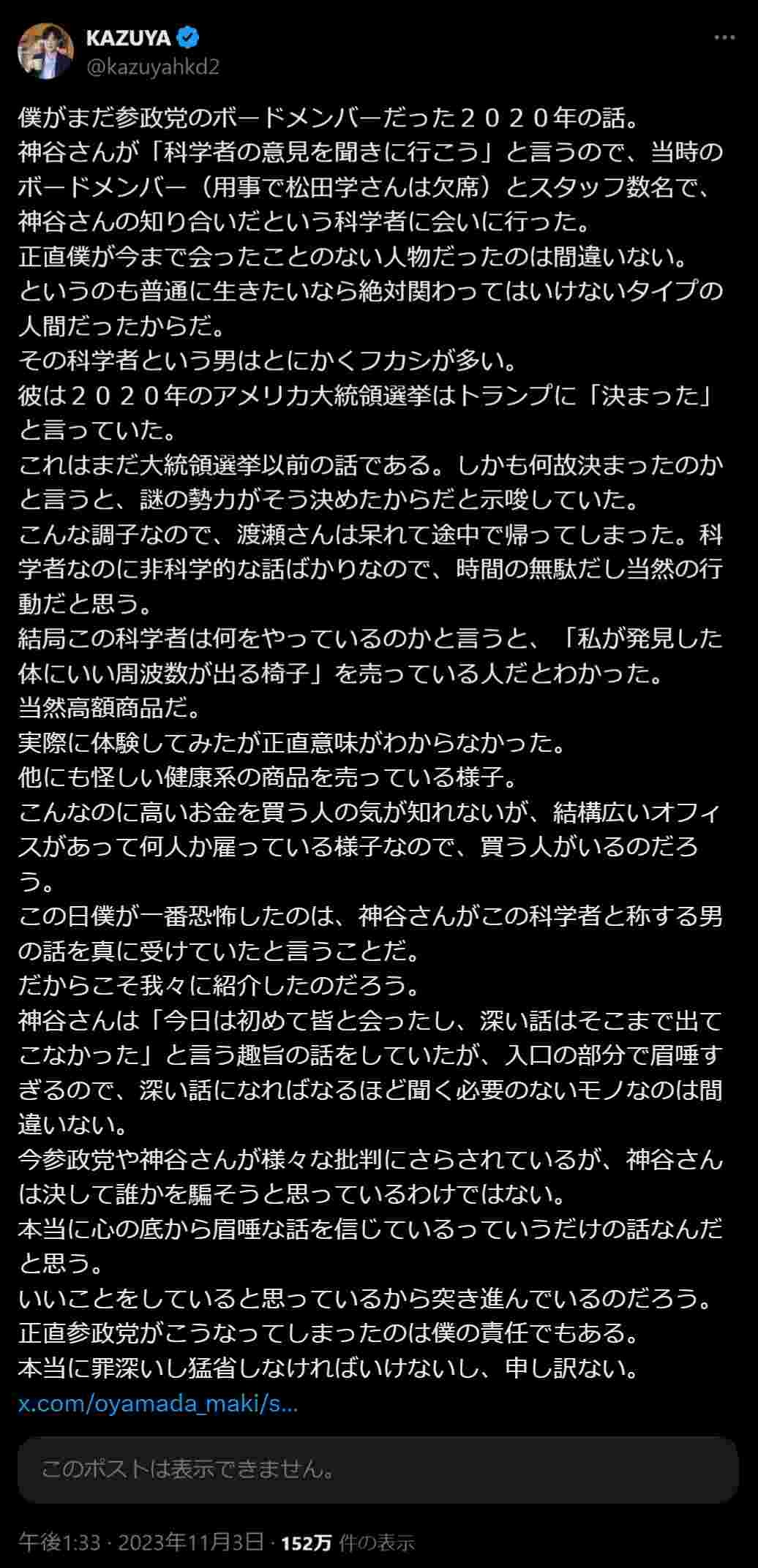Open the post's three-dot overflow menu
This screenshot has width=758, height=1568.
pos(724,37)
